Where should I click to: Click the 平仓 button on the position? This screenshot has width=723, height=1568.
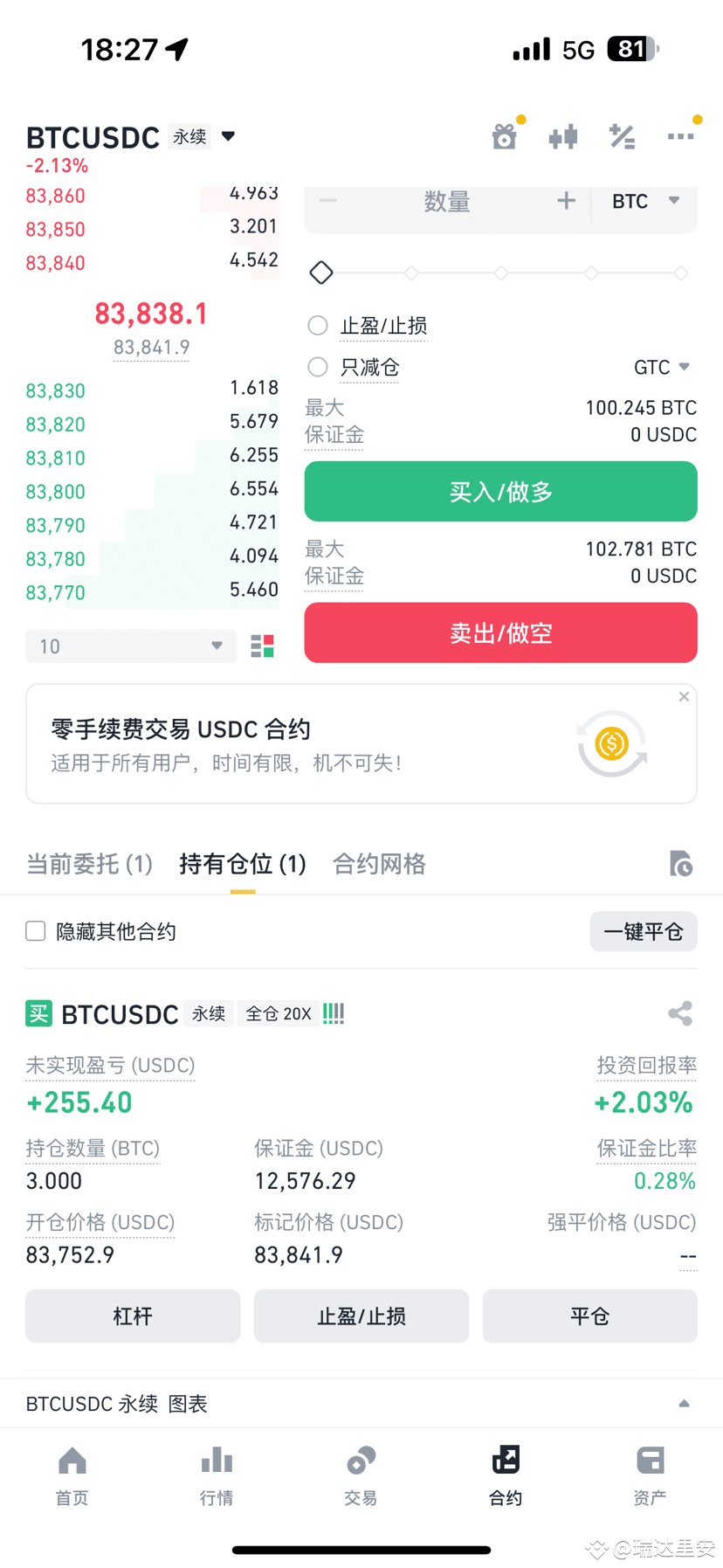click(589, 1316)
